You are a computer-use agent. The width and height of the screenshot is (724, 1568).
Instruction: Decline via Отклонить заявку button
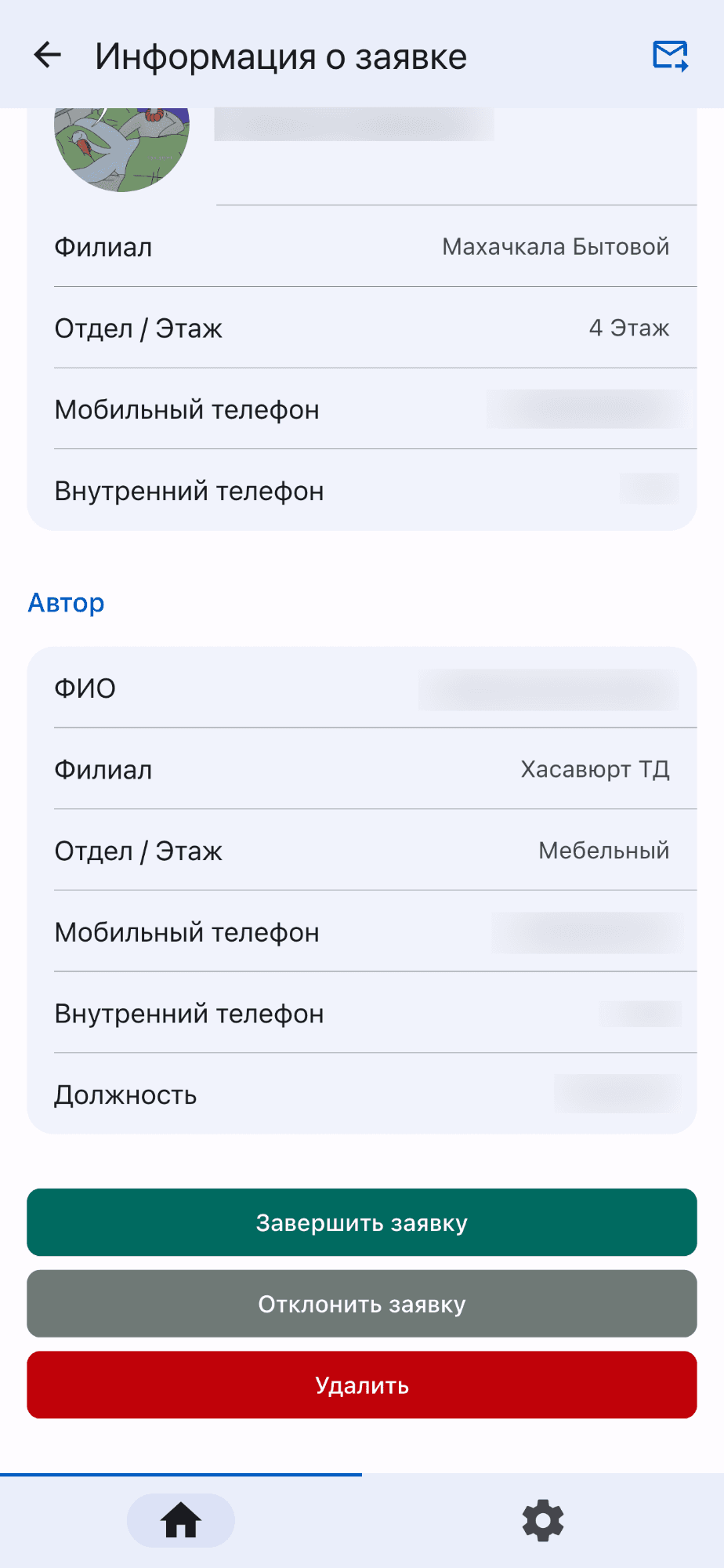362,1304
